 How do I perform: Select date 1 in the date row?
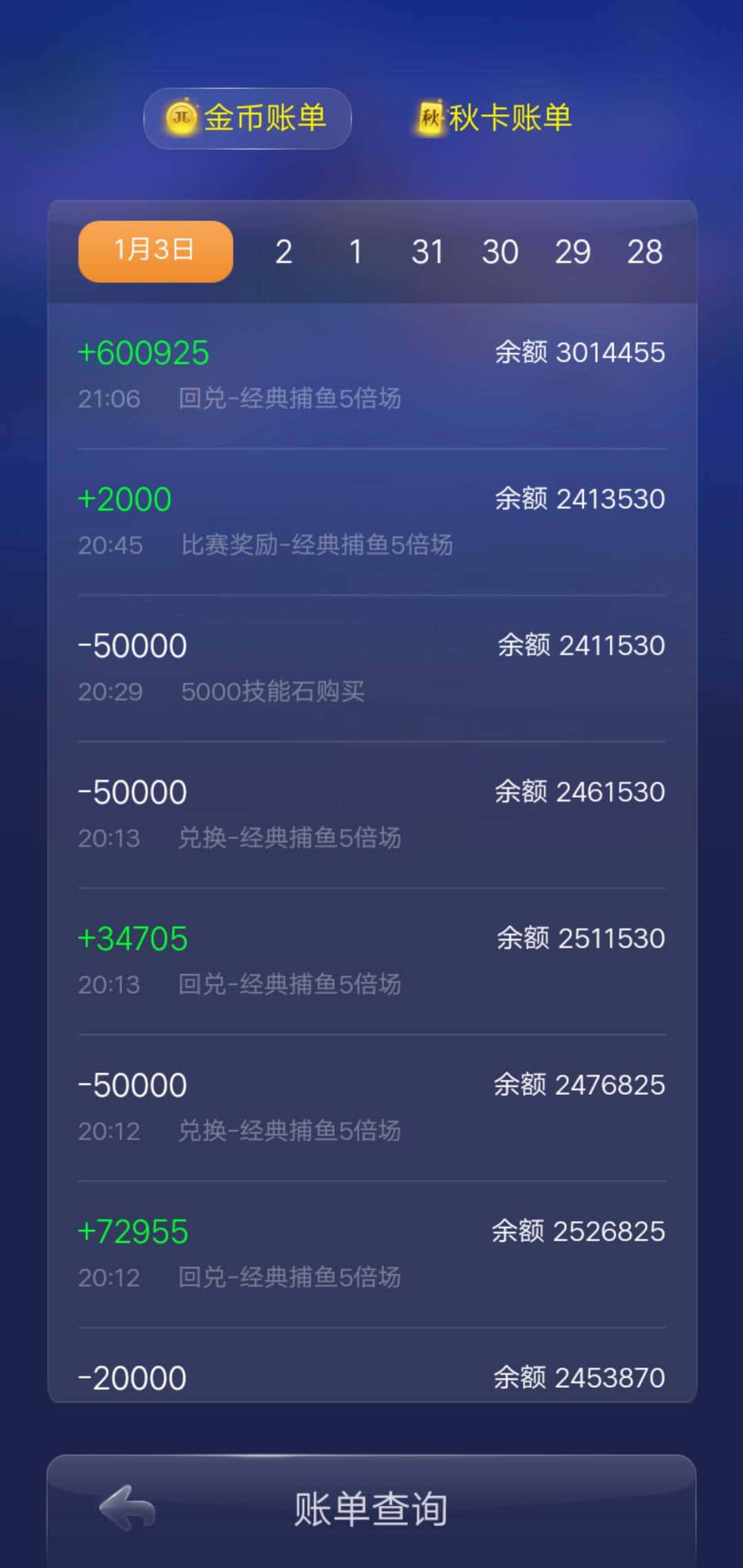(356, 252)
